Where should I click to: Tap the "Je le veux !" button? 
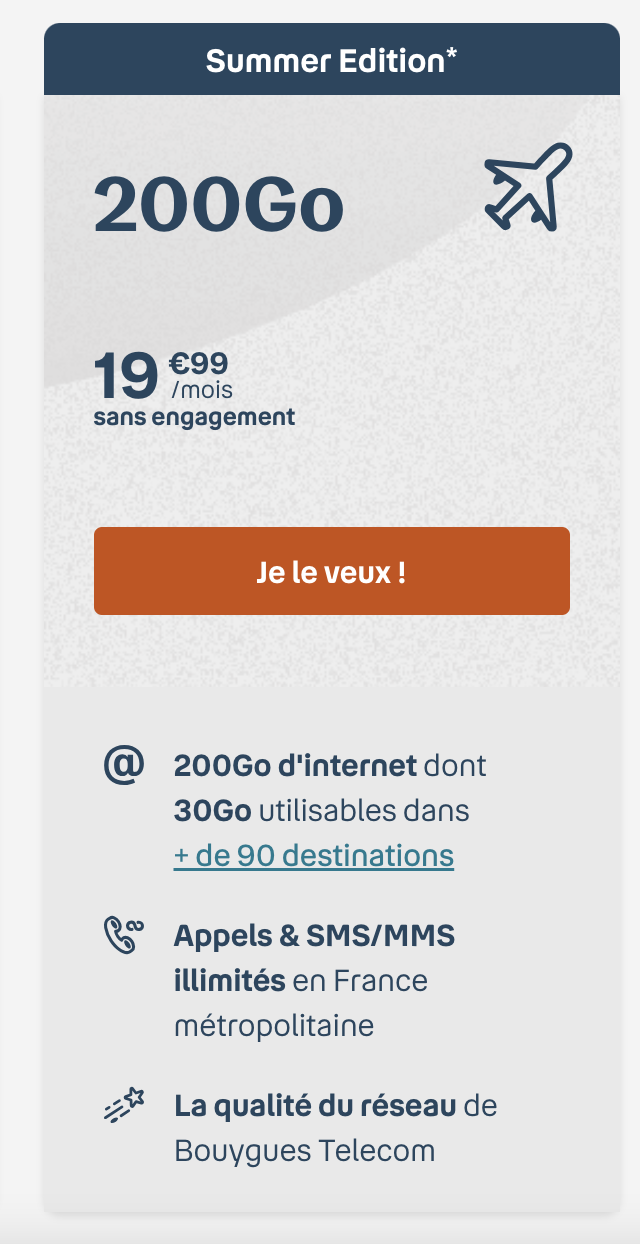click(x=331, y=571)
